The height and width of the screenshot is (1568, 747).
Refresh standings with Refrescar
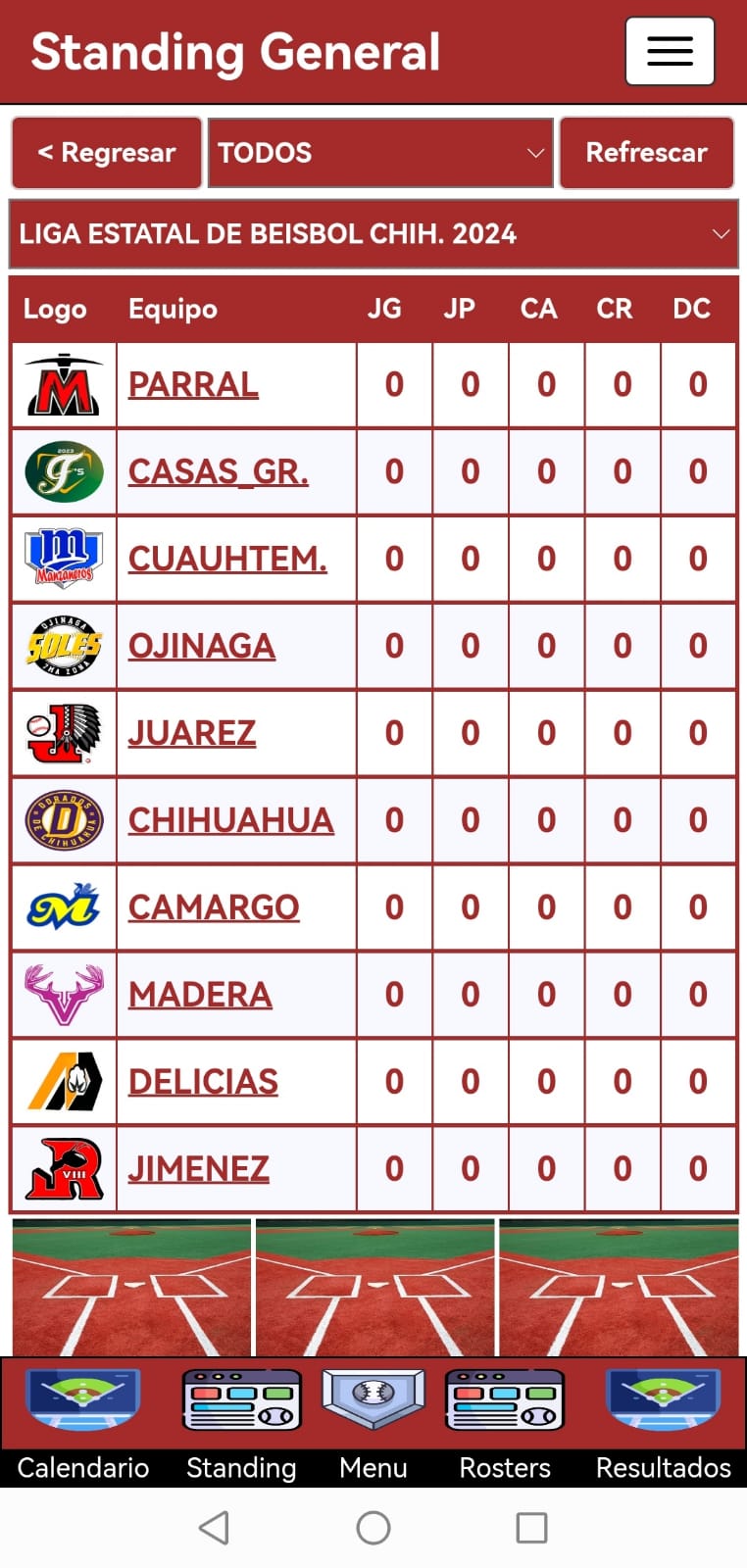(x=646, y=153)
